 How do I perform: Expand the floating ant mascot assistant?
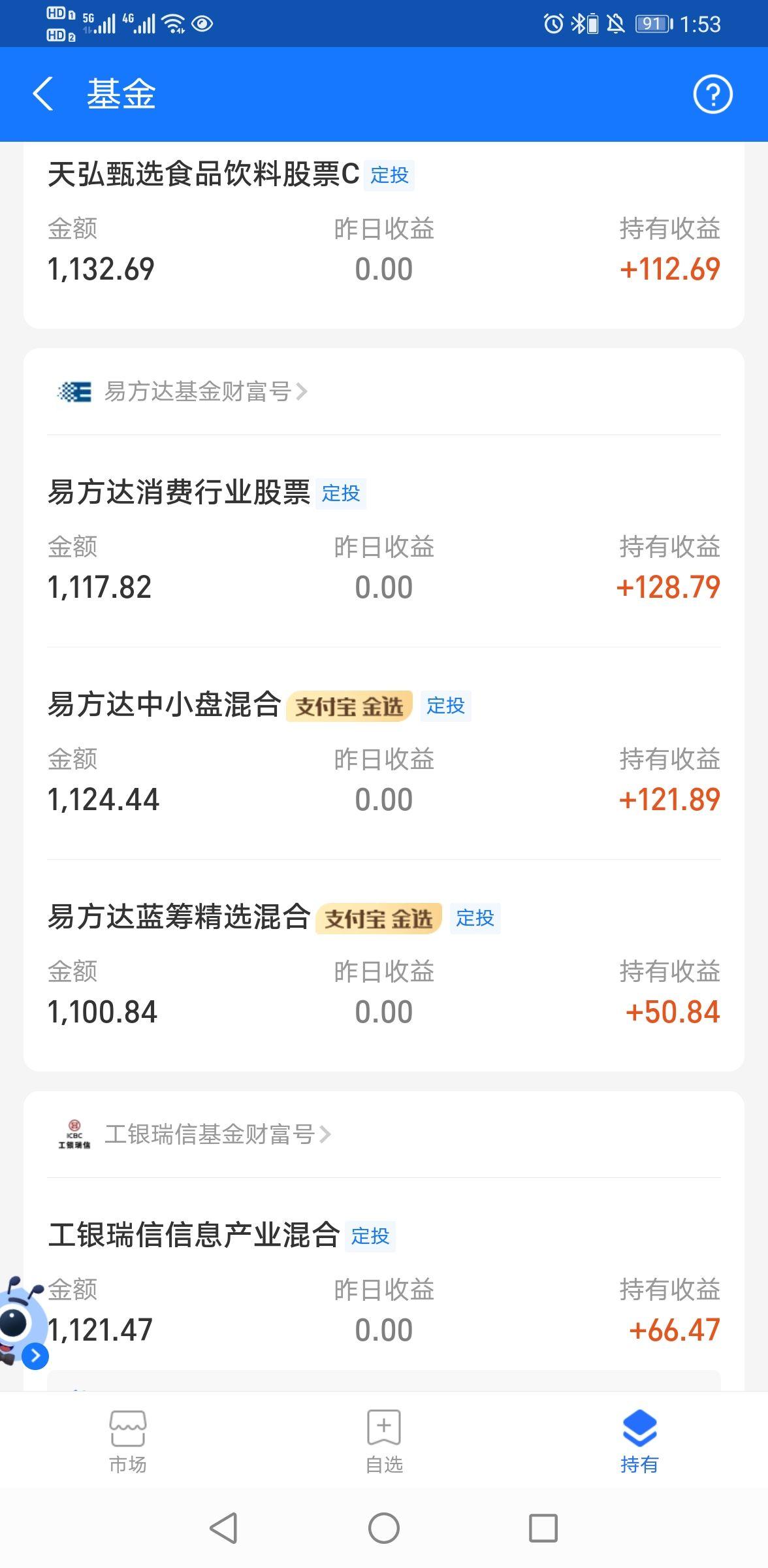click(x=35, y=1356)
